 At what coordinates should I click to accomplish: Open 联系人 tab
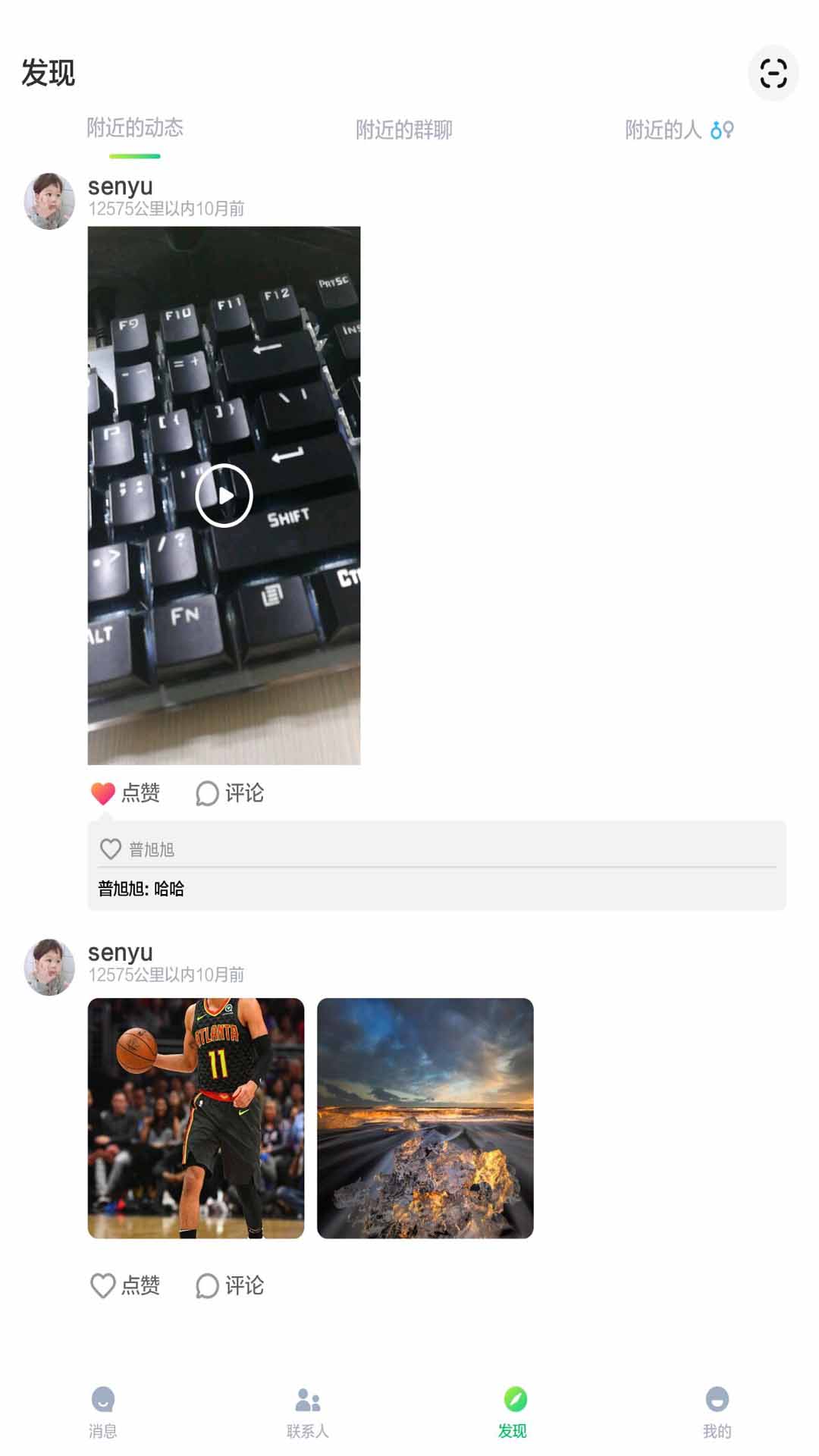307,1412
